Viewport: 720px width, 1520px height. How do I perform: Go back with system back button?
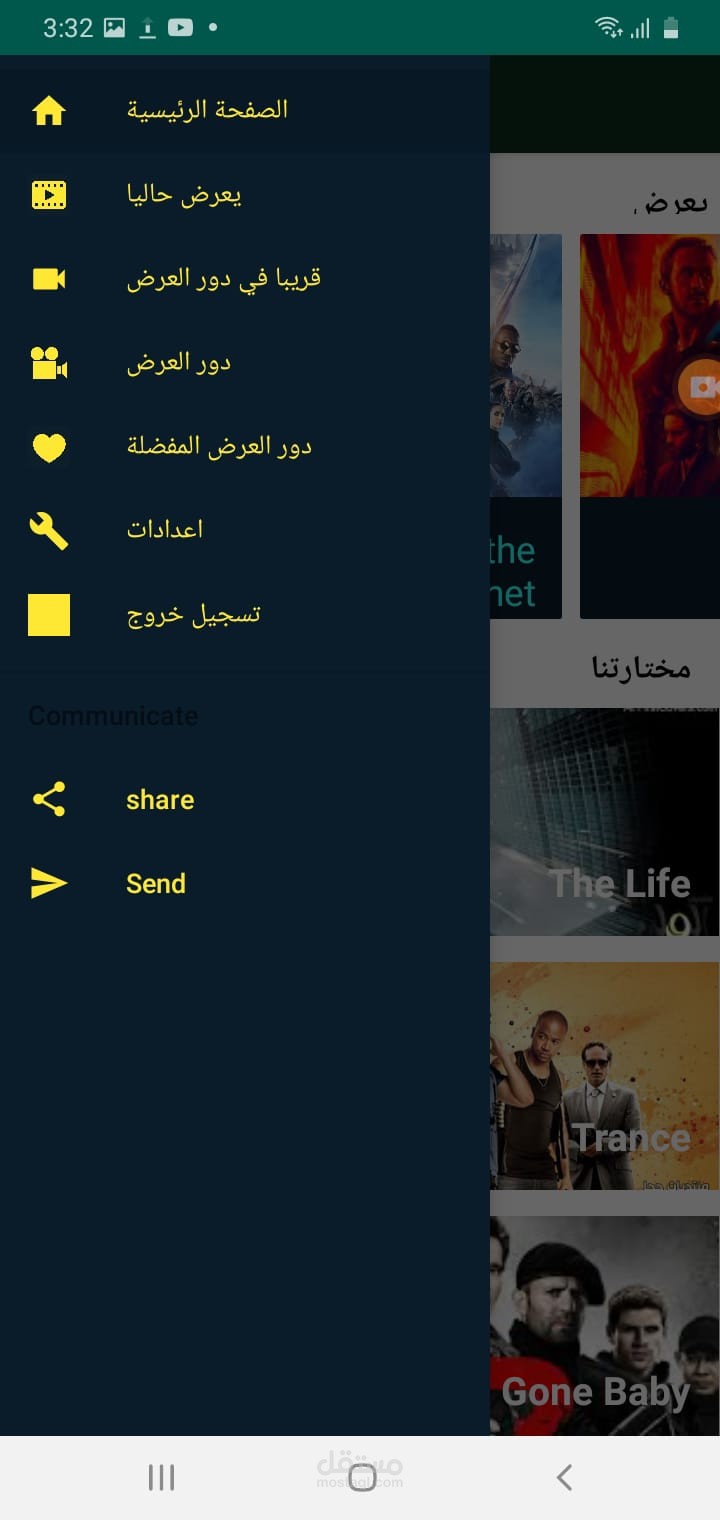coord(564,1477)
